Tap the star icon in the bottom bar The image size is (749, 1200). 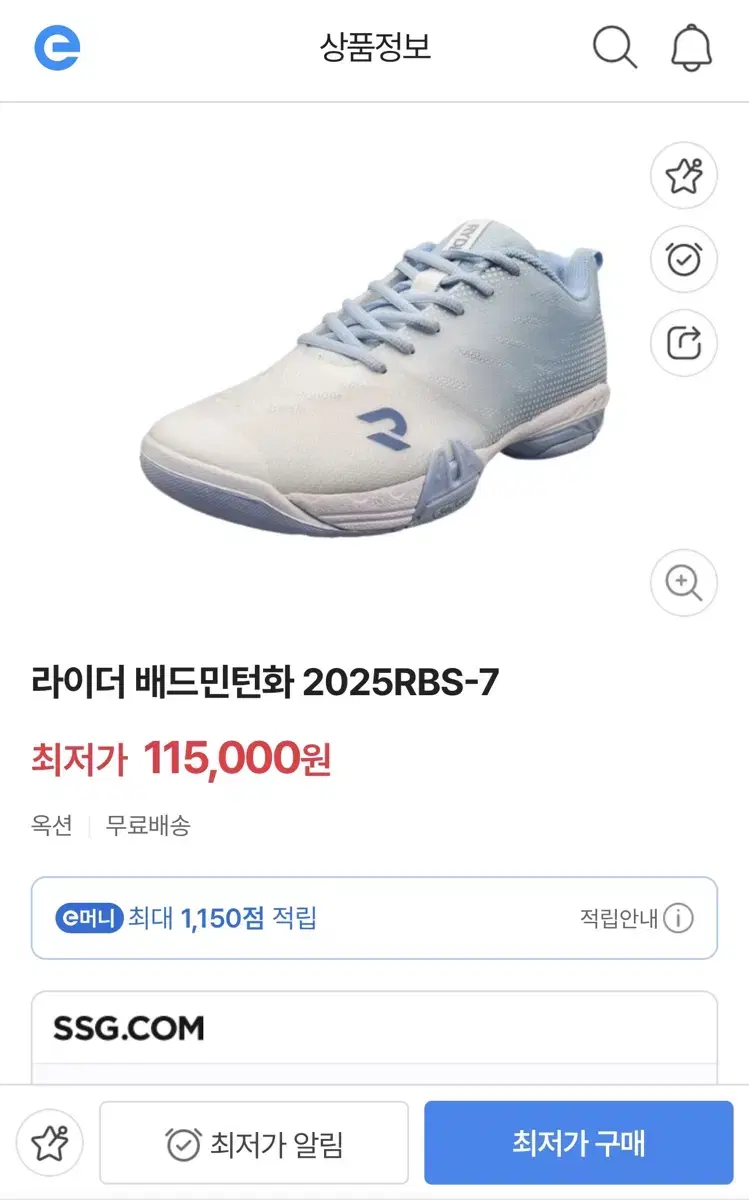pos(50,1141)
